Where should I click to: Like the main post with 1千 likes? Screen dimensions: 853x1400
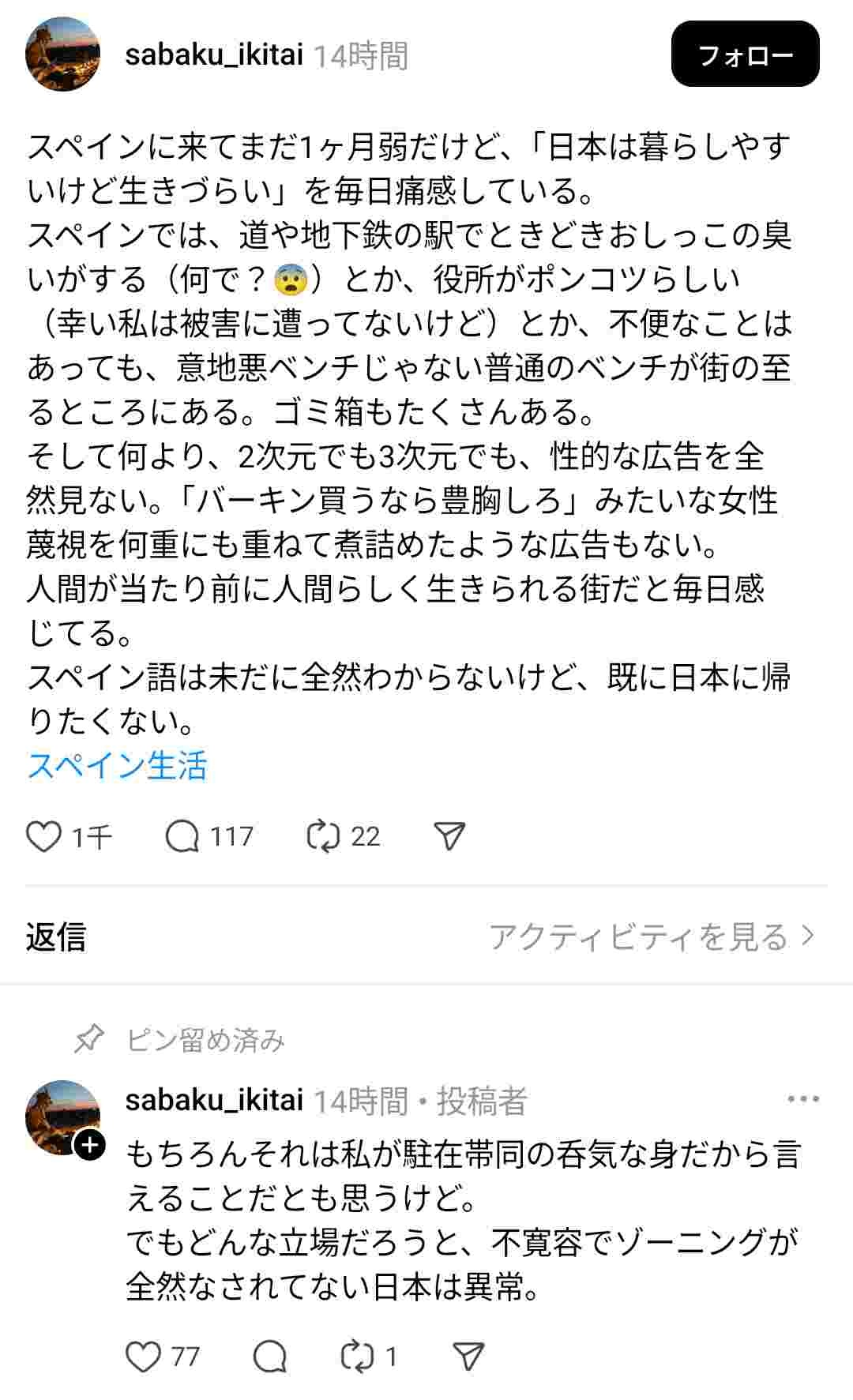pyautogui.click(x=44, y=836)
